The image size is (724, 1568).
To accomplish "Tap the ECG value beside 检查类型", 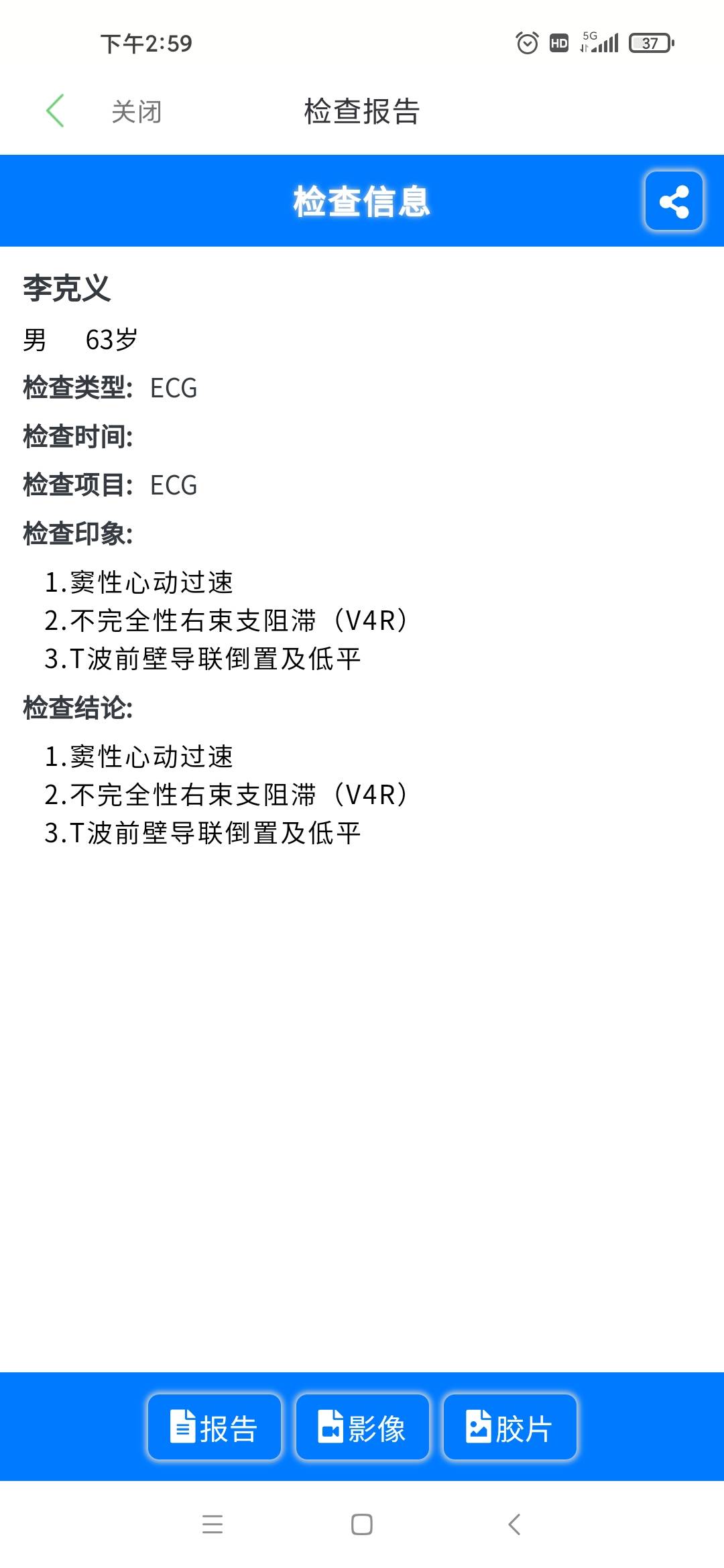I will (172, 387).
